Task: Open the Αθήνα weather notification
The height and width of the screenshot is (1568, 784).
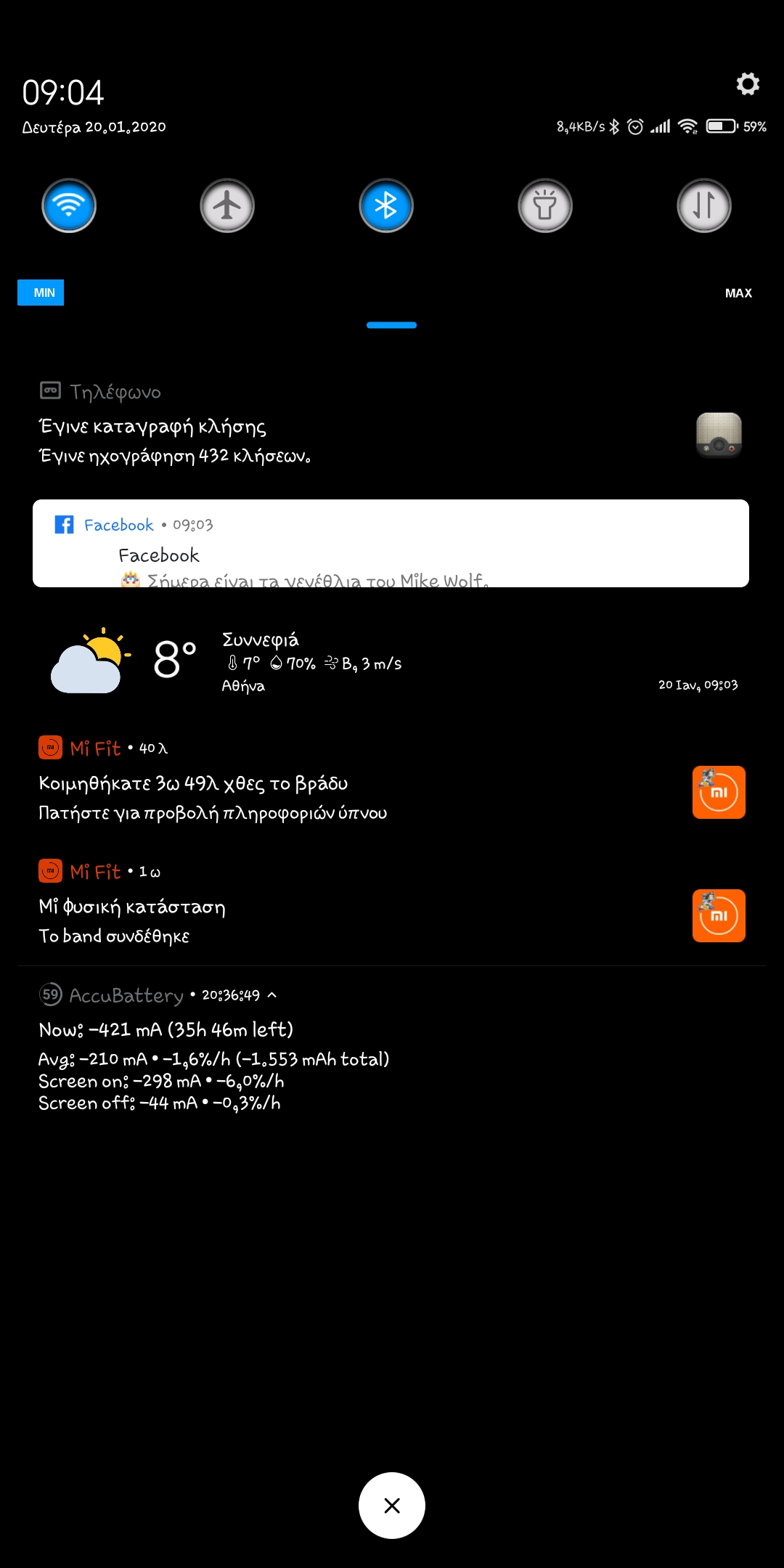Action: tap(392, 661)
